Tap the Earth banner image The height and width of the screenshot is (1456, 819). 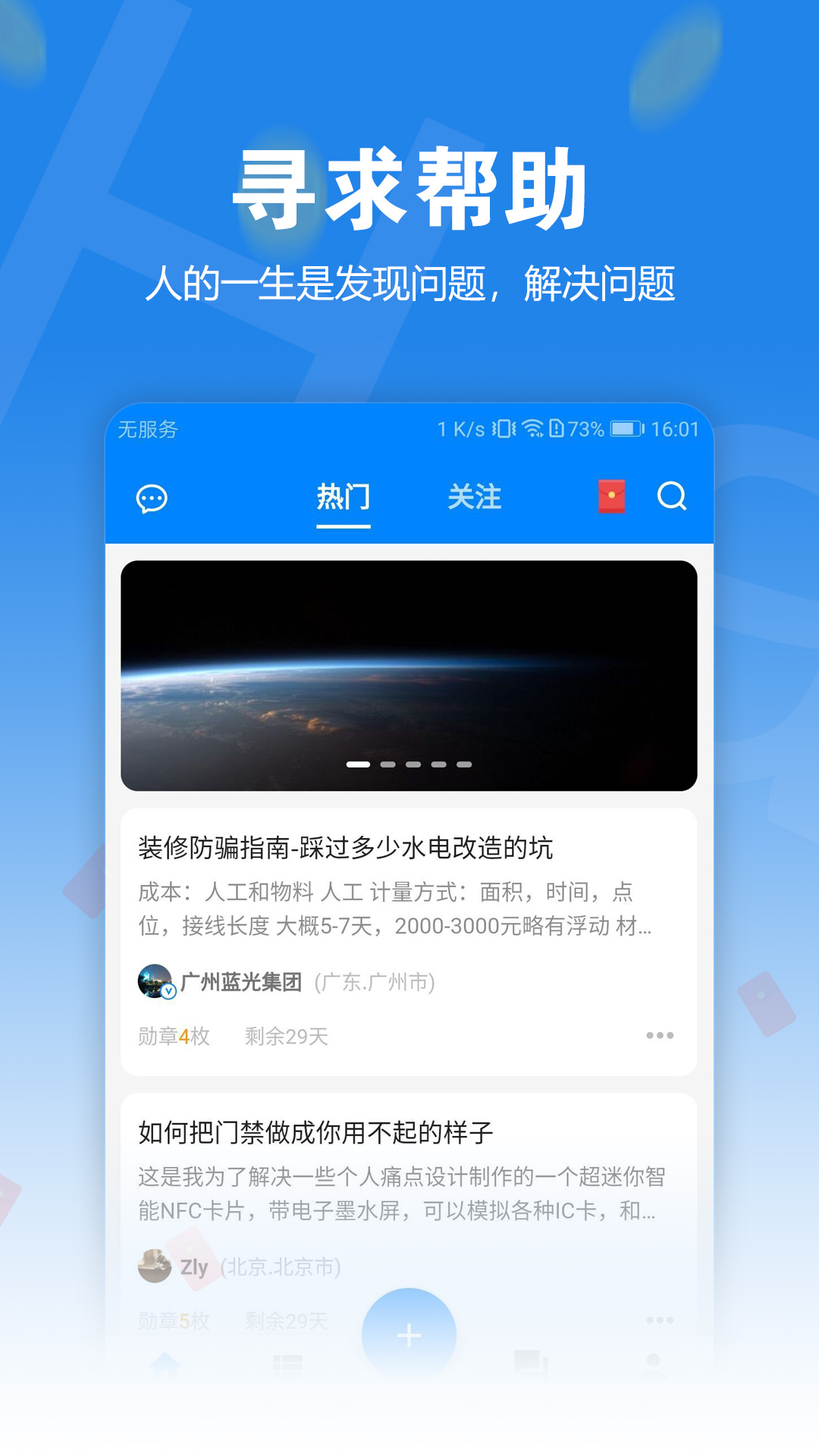409,671
